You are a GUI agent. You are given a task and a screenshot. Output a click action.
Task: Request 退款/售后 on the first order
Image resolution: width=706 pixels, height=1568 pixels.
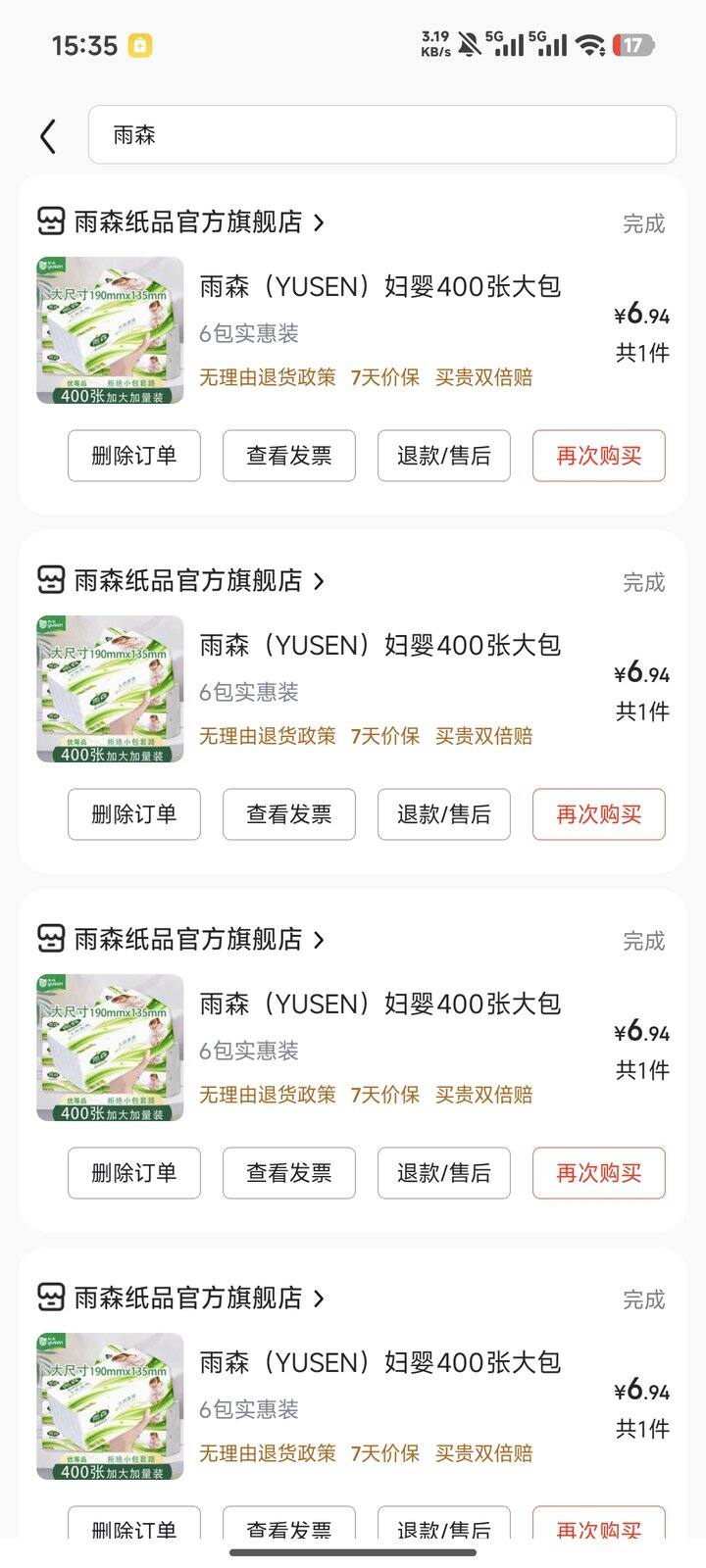click(x=444, y=456)
